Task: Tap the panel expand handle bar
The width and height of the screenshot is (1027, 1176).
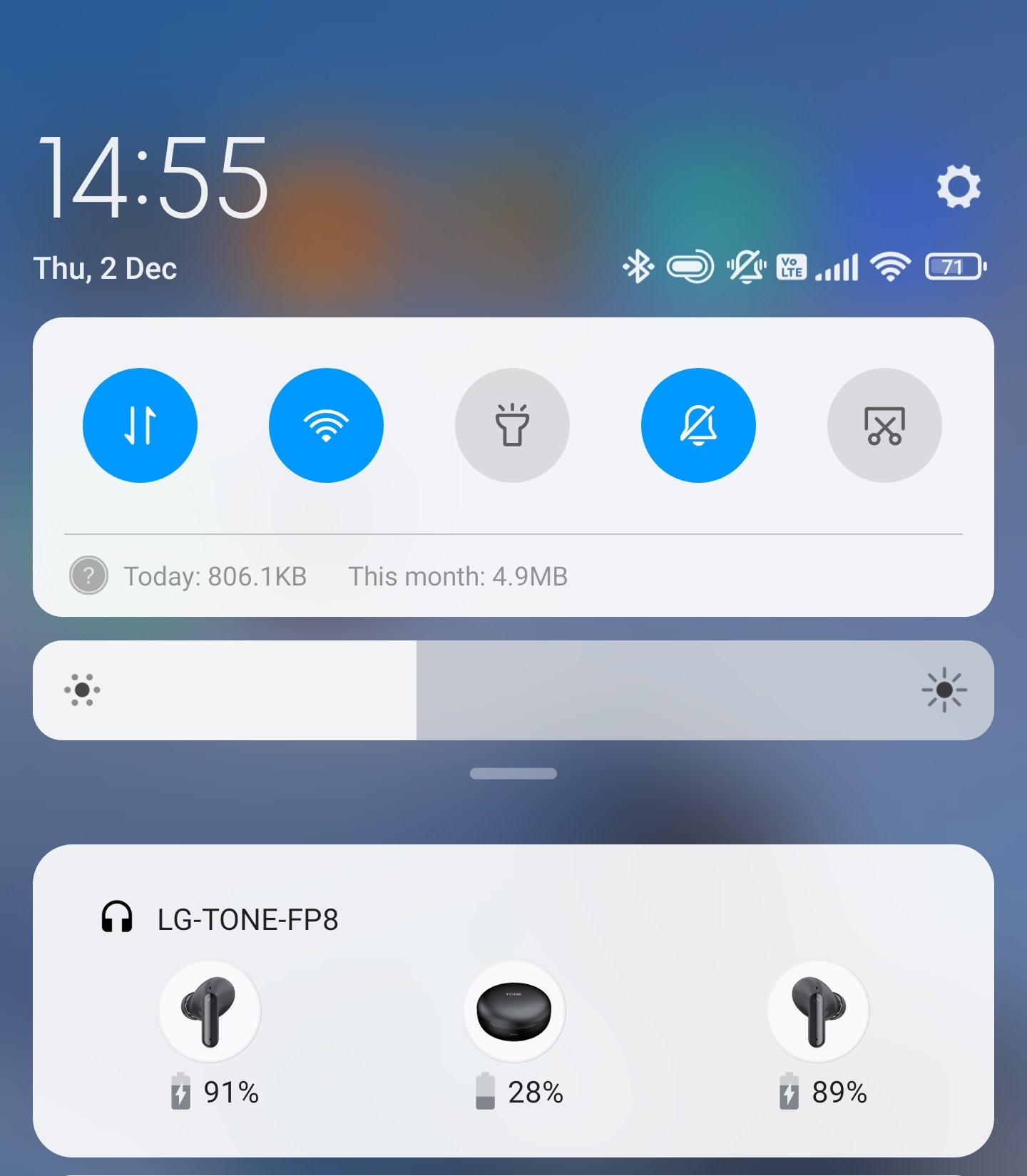Action: click(x=513, y=774)
